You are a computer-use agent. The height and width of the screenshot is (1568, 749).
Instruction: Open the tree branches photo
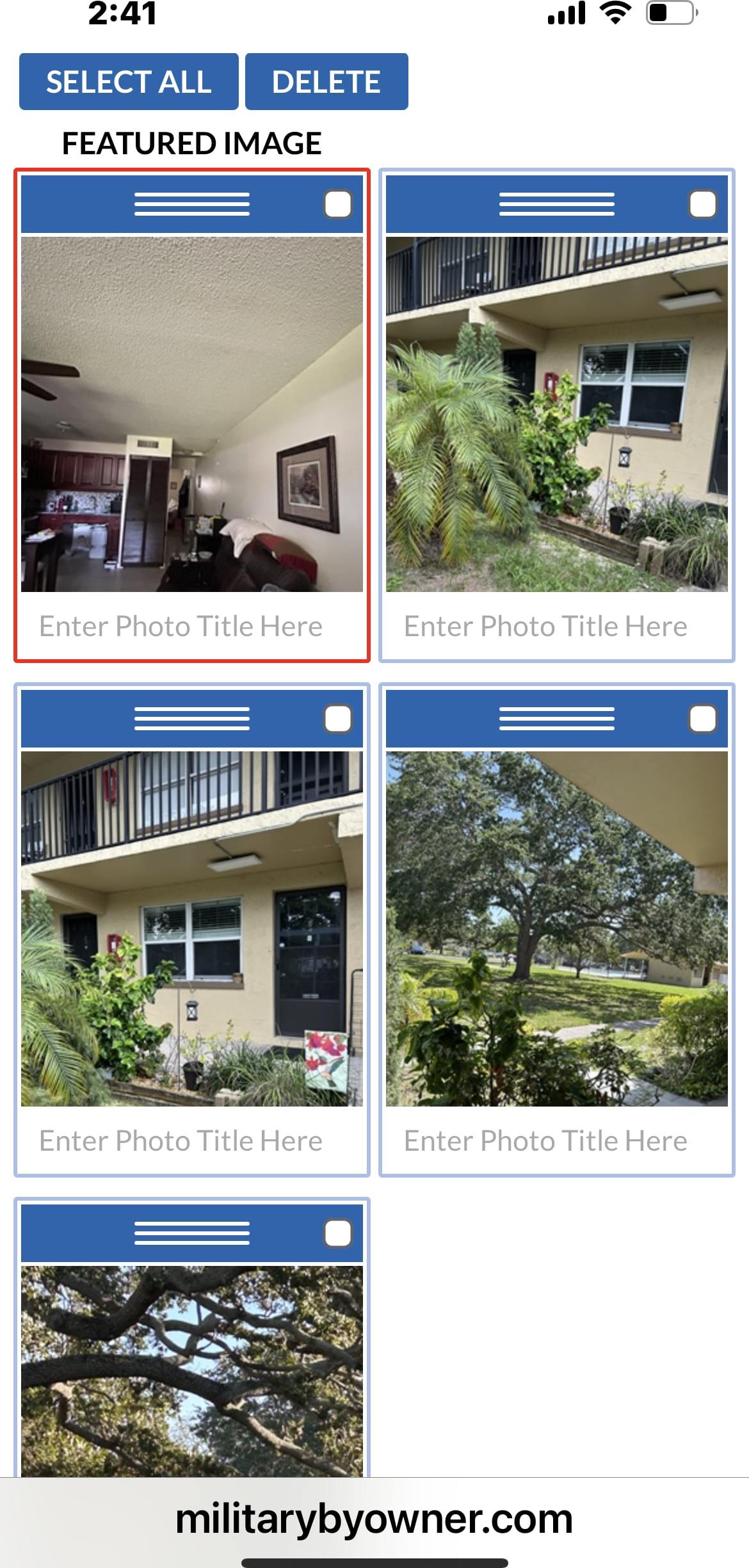click(x=191, y=1370)
